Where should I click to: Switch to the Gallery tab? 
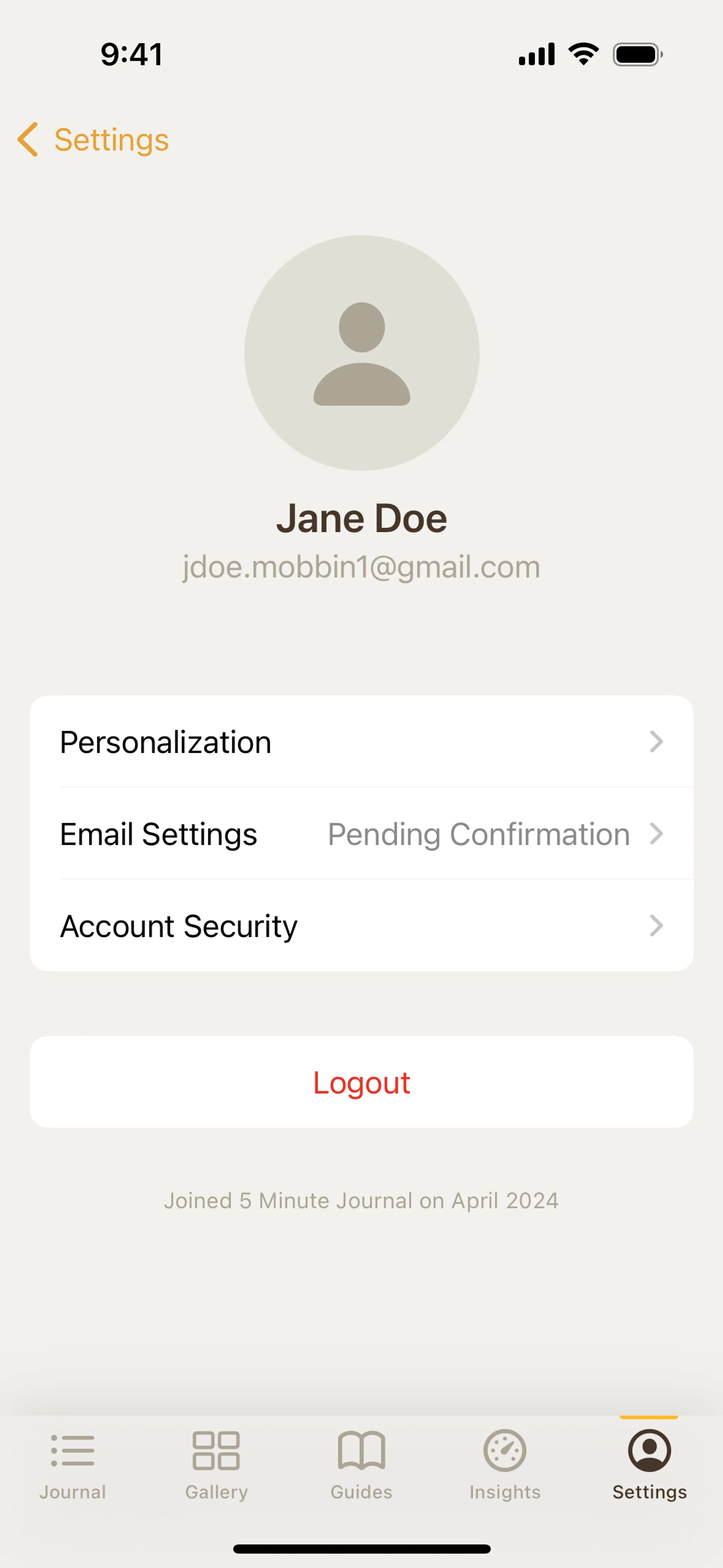click(217, 1464)
